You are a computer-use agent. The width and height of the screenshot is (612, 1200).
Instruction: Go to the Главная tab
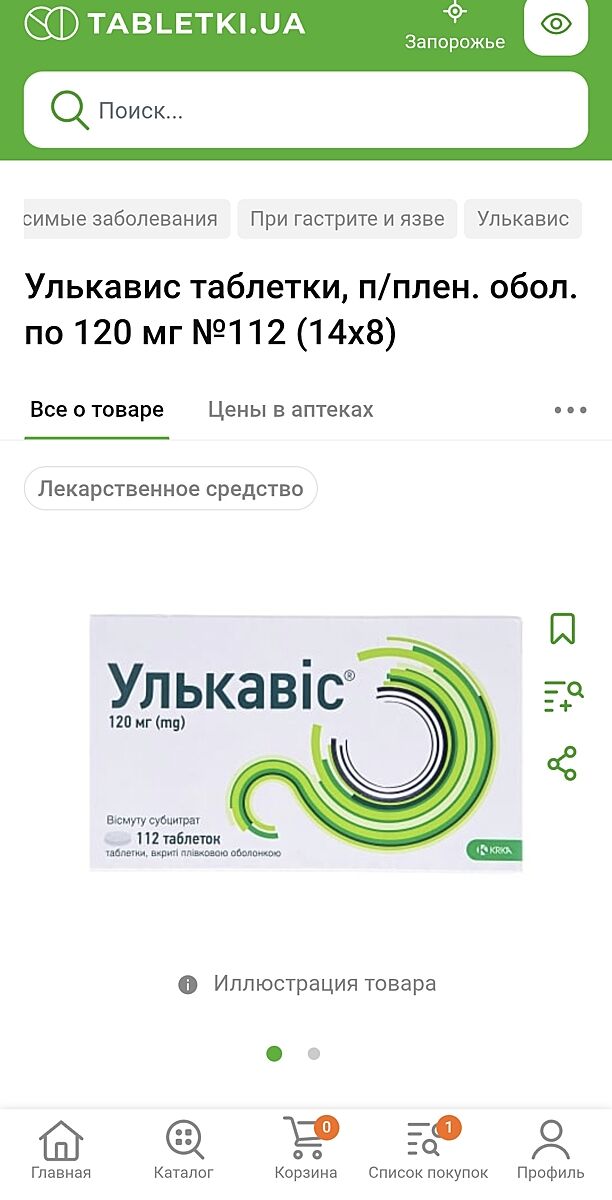[x=61, y=1150]
